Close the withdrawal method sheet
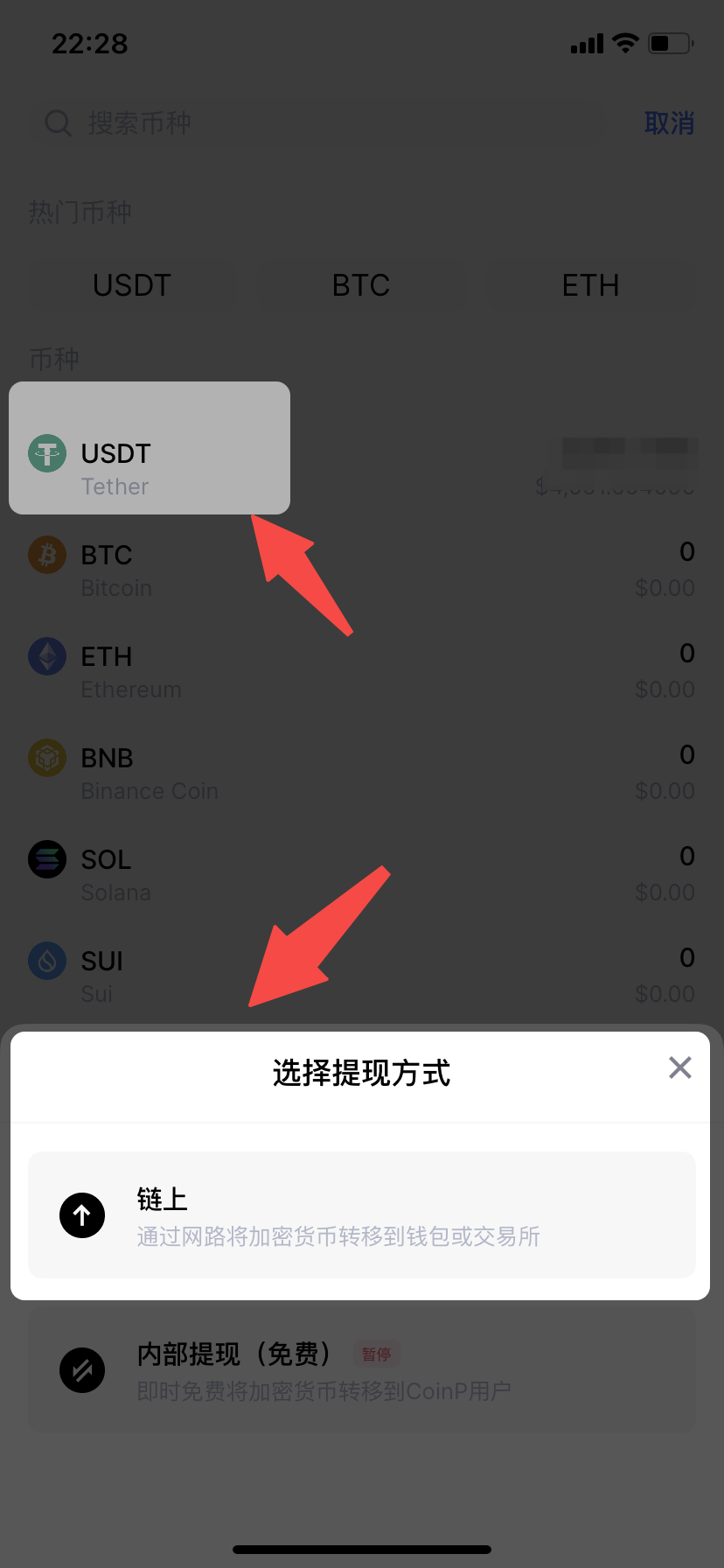 click(680, 1067)
